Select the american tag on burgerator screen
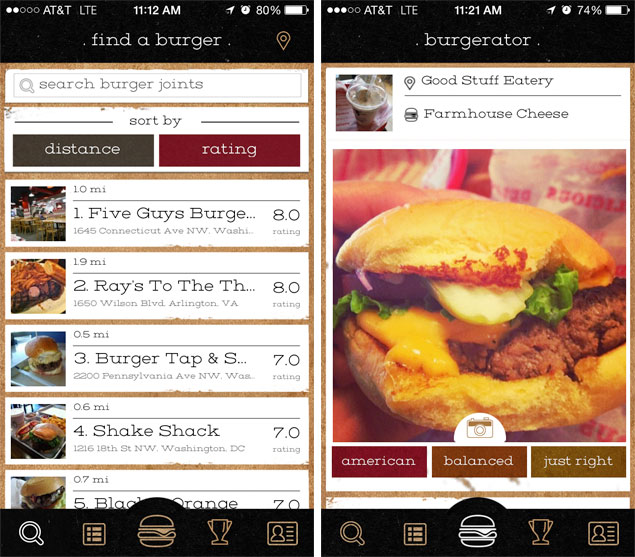The image size is (635, 557). (x=378, y=461)
